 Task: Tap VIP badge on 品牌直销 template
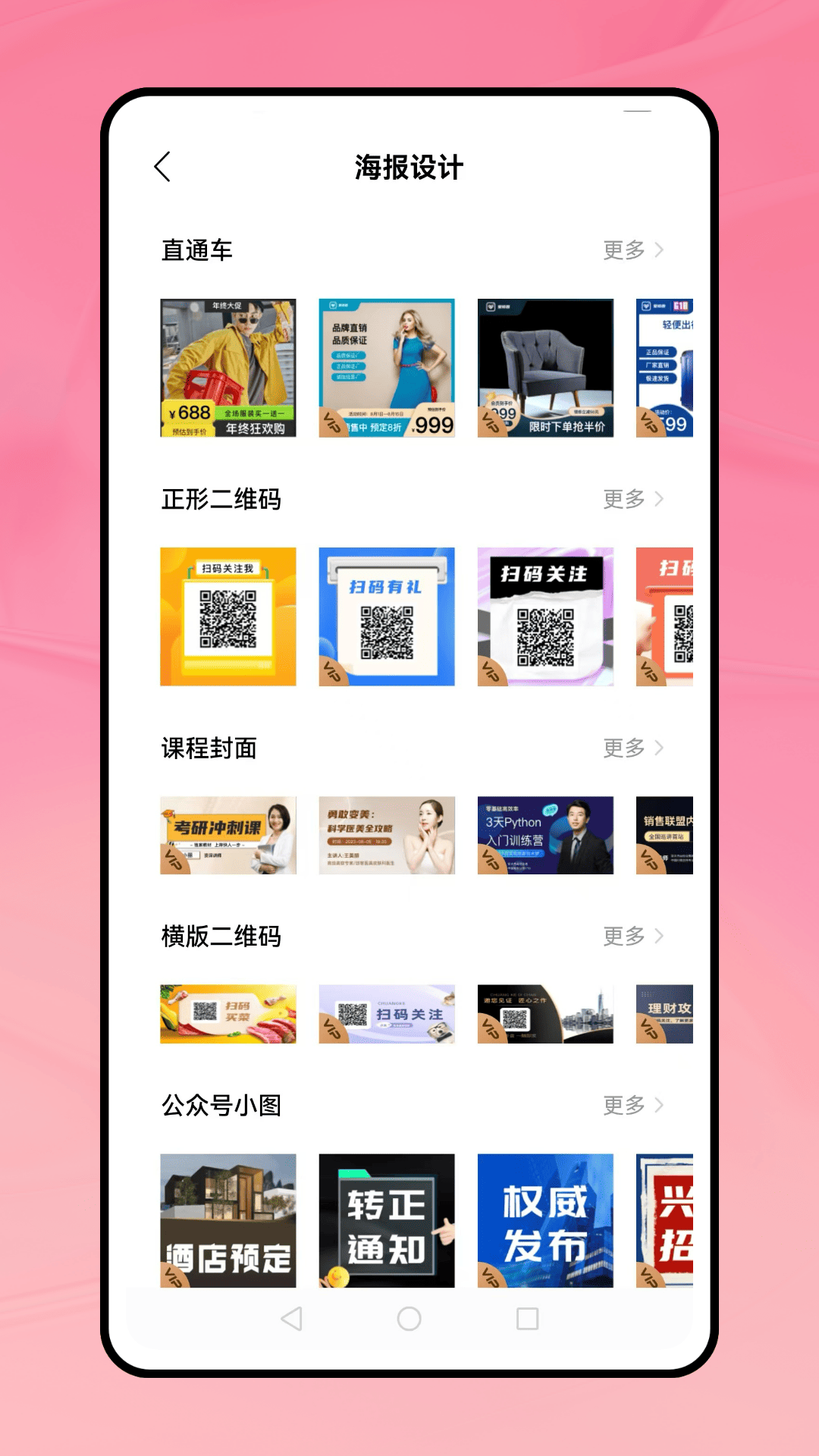click(x=331, y=421)
